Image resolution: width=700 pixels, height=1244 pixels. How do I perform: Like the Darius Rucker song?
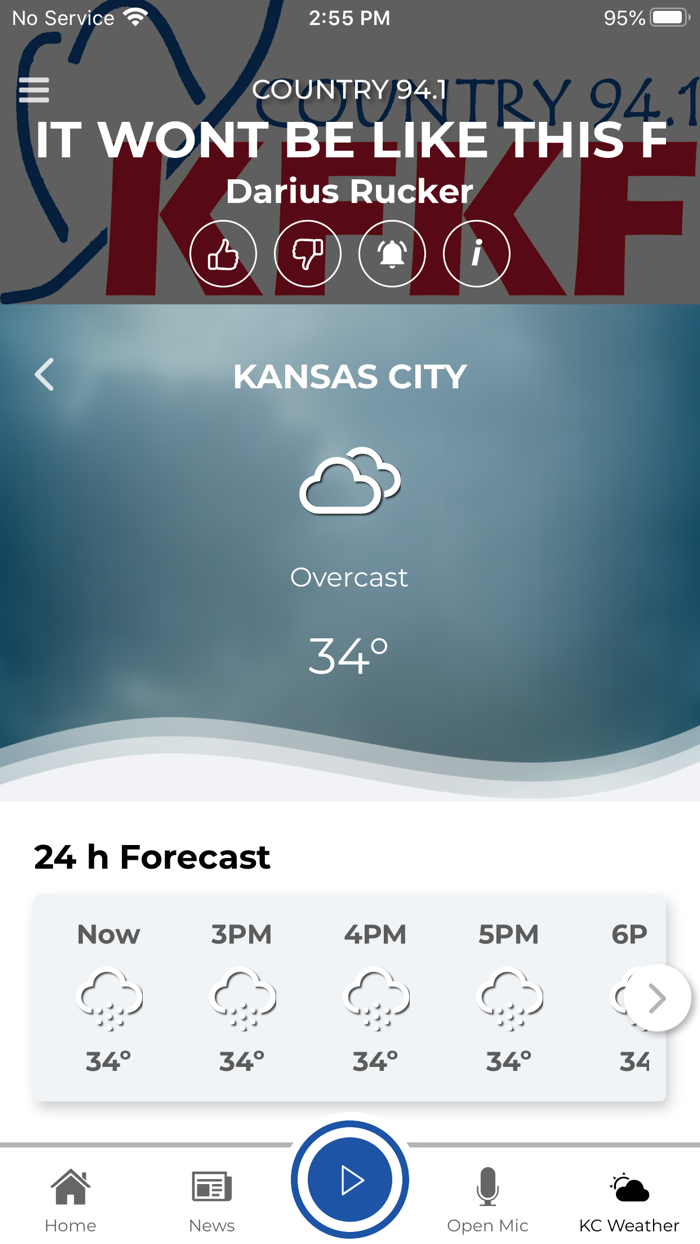pyautogui.click(x=223, y=254)
